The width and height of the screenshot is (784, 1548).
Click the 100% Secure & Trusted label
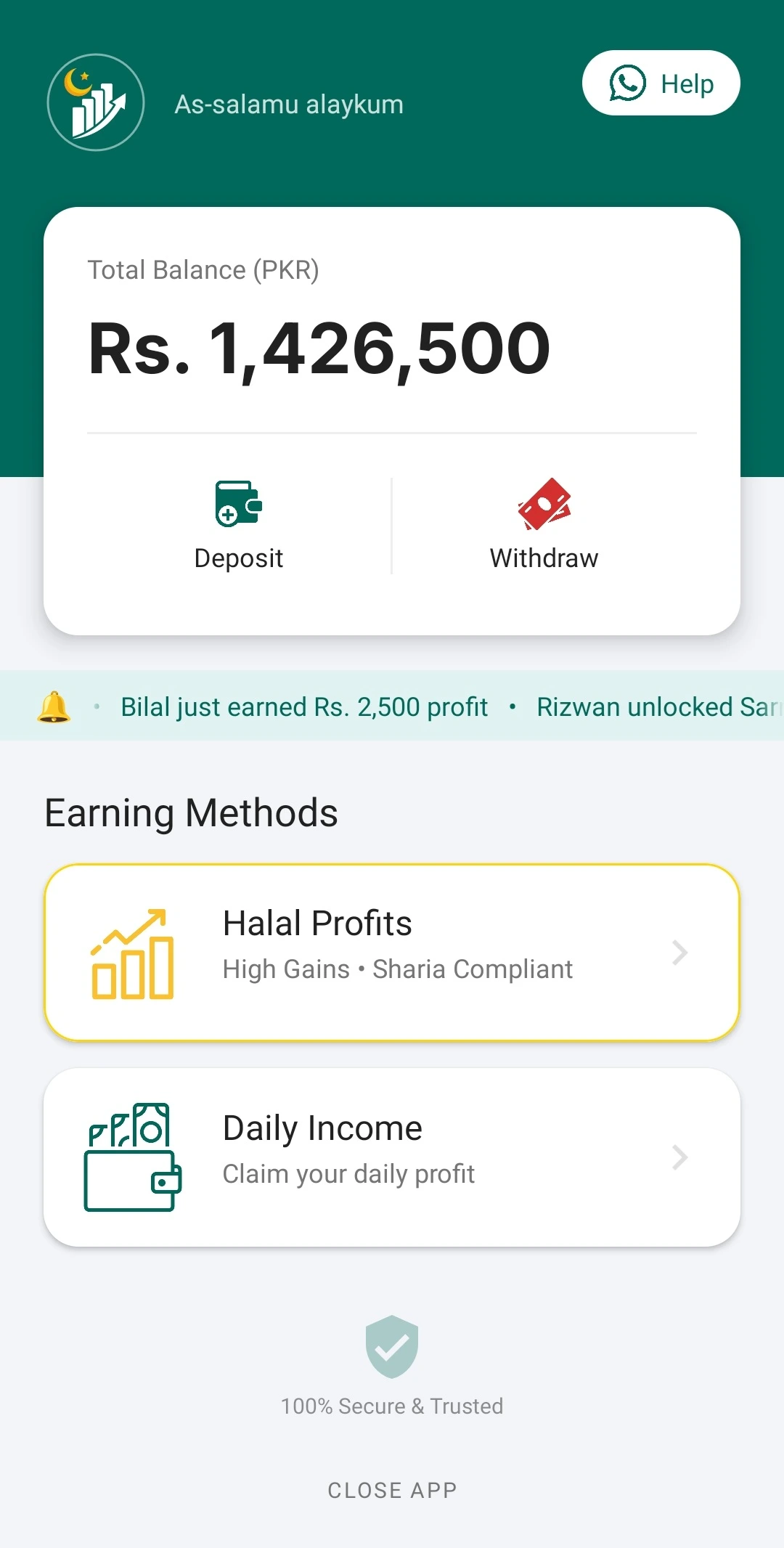pyautogui.click(x=391, y=1405)
